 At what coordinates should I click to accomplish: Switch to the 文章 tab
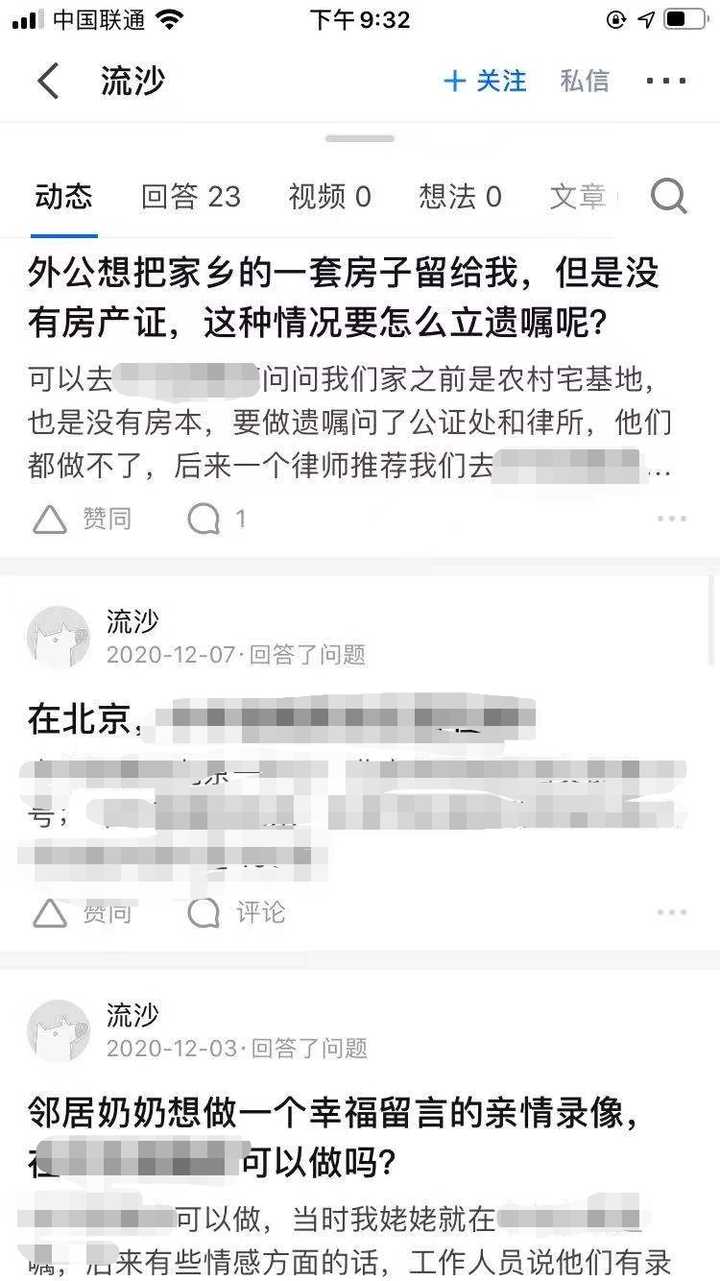point(577,197)
